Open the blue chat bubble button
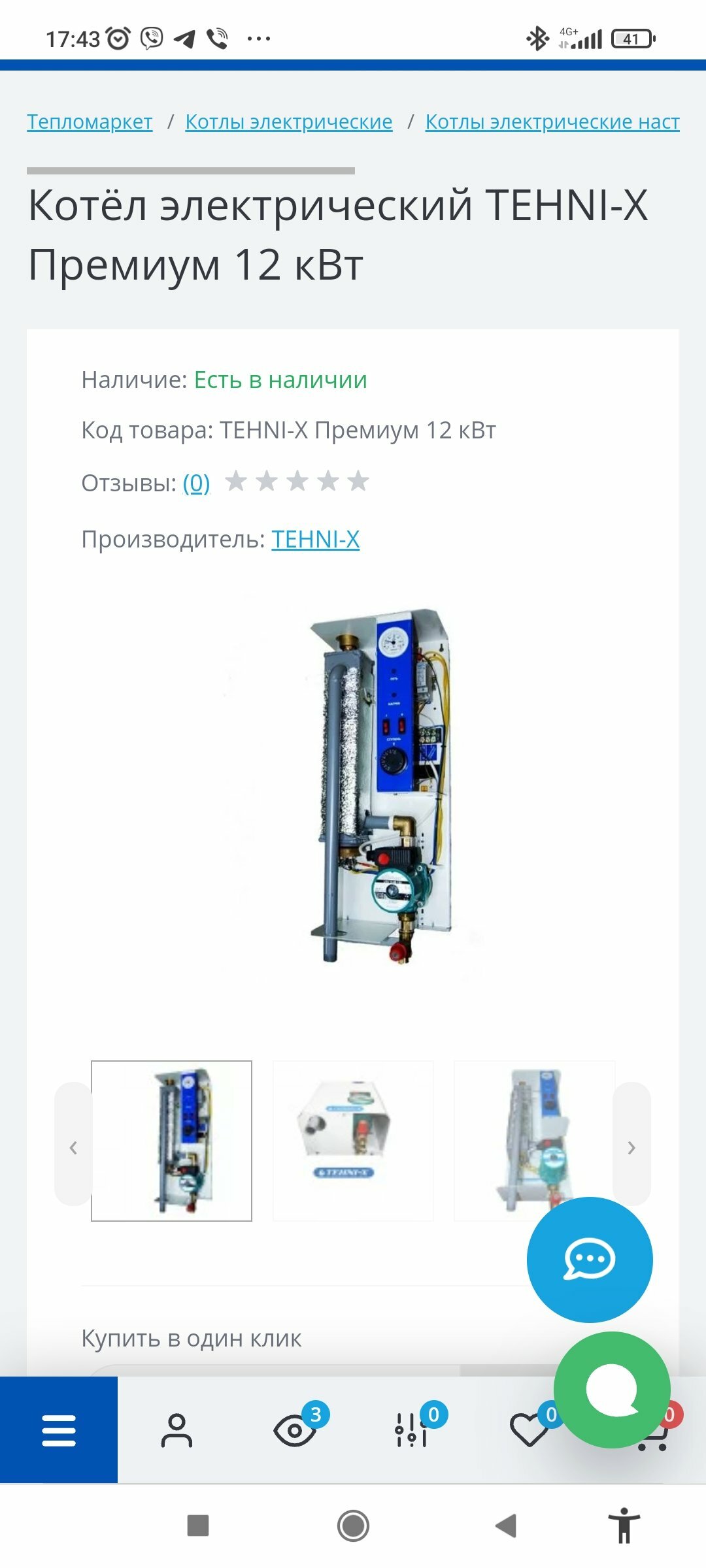This screenshot has height=1568, width=706. pos(590,1260)
